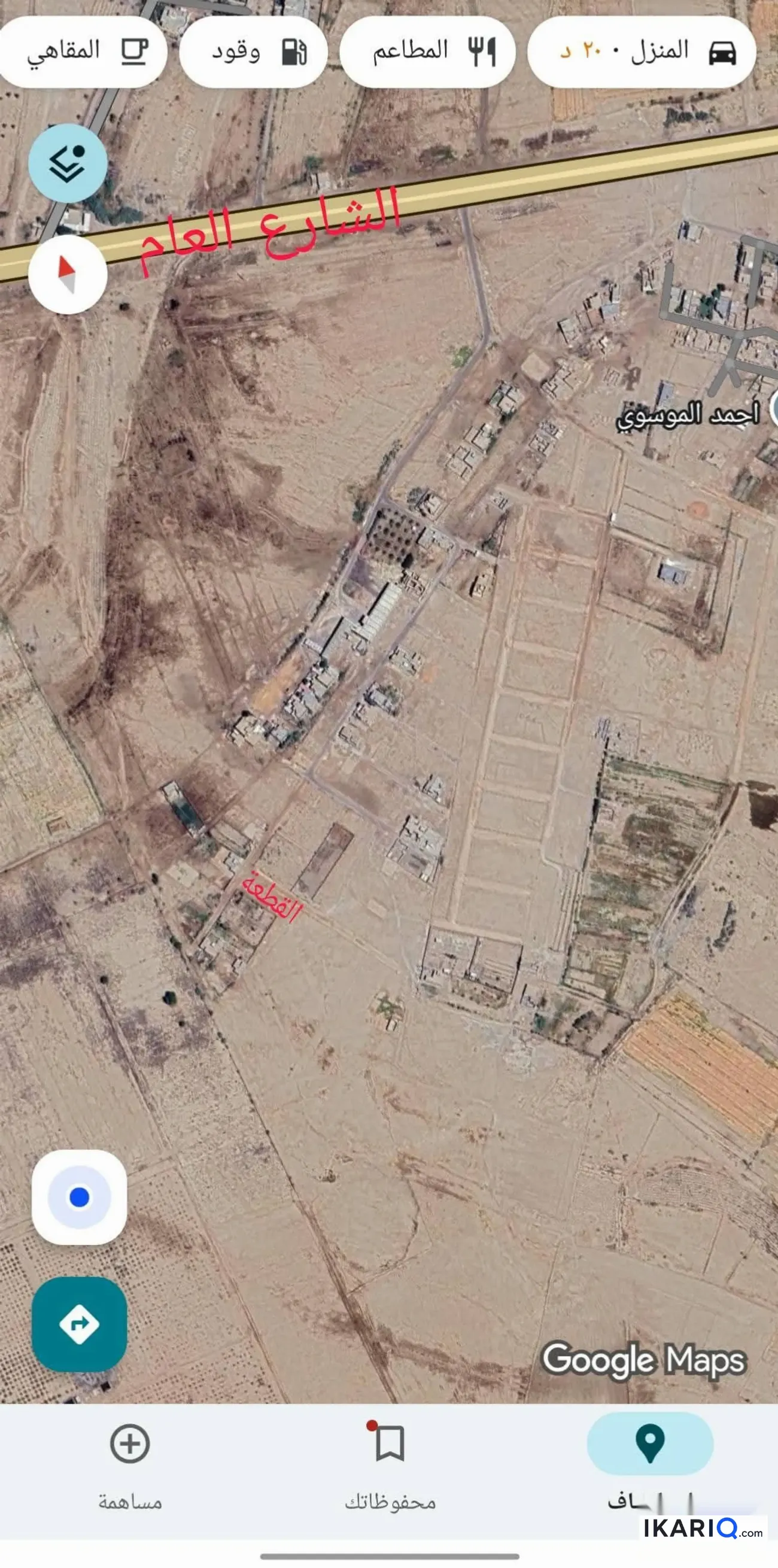
Task: Open the map layers button
Action: coord(68,163)
